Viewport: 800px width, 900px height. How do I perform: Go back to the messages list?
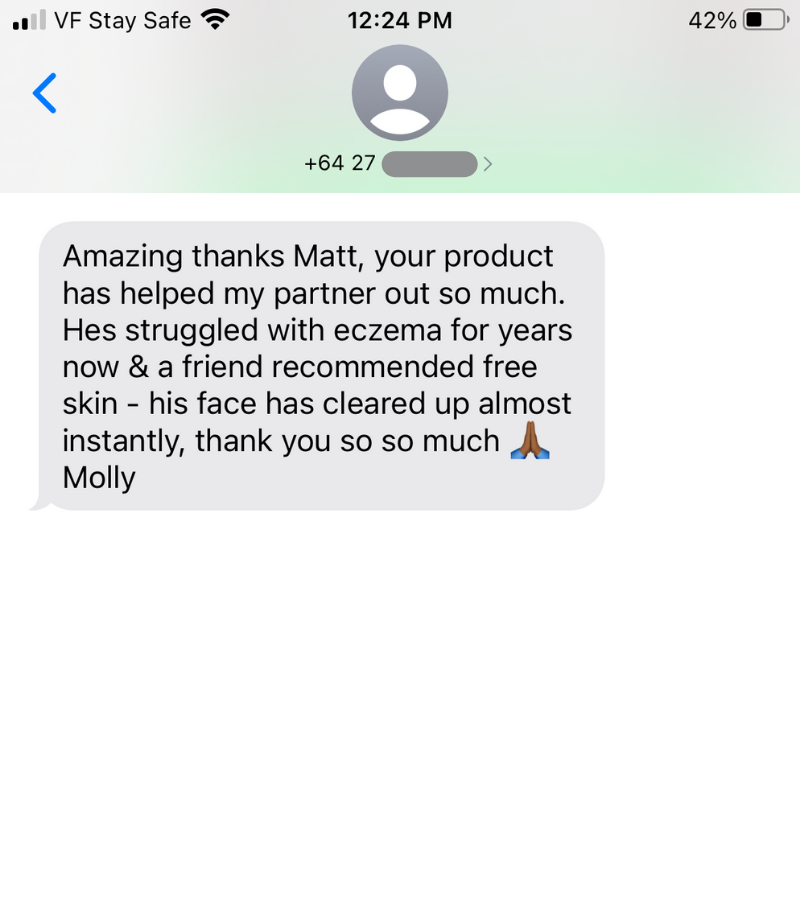(45, 93)
